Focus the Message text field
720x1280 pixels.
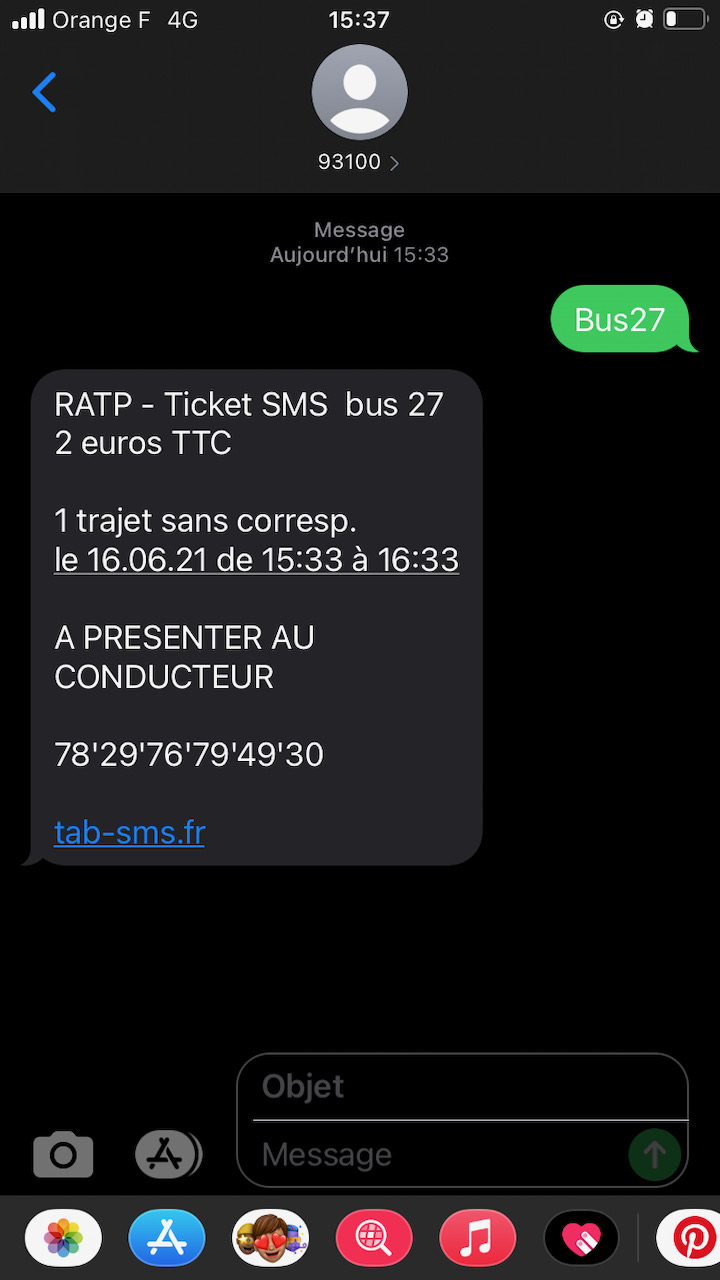(x=440, y=1154)
